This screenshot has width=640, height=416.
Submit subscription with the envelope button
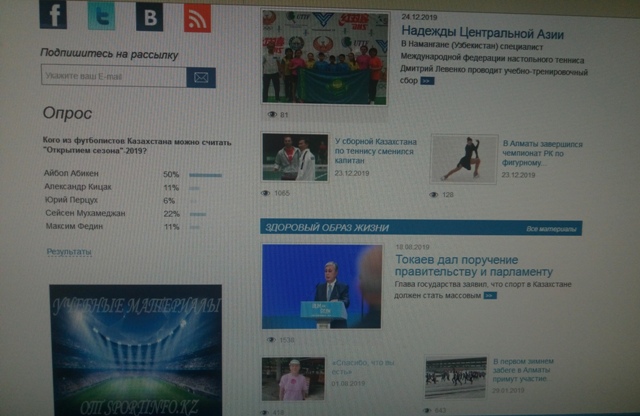pos(201,77)
